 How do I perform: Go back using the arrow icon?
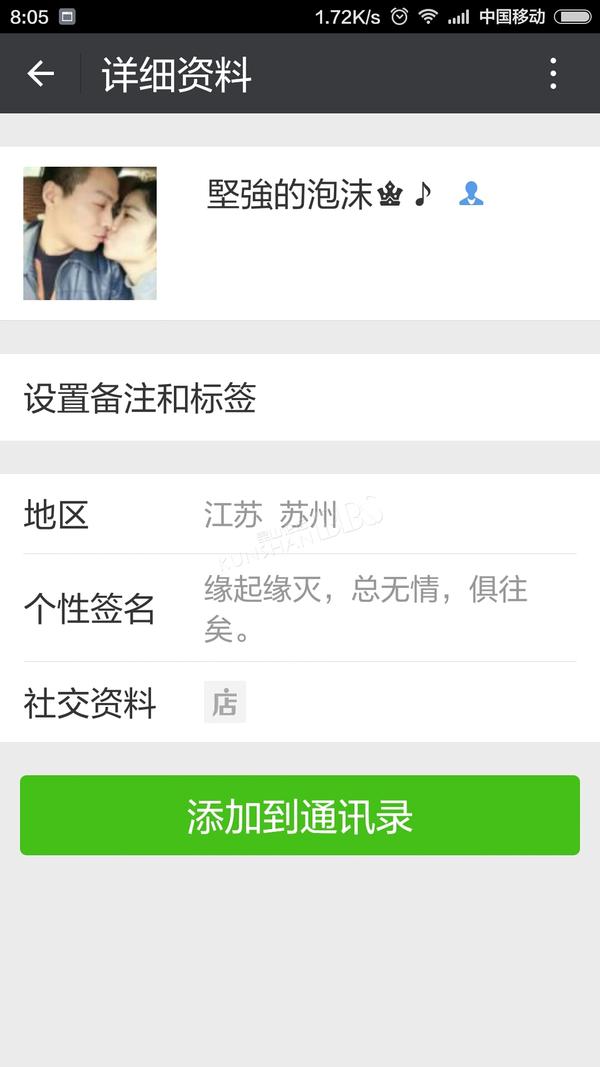(x=41, y=73)
